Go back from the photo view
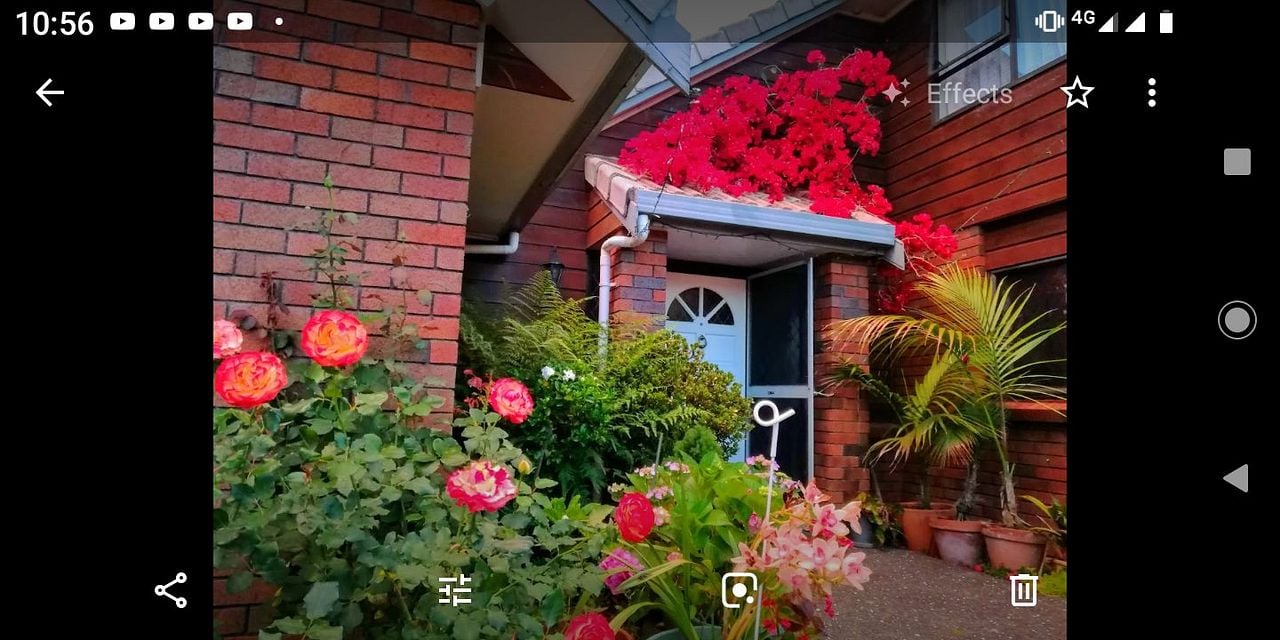The width and height of the screenshot is (1280, 640). tap(50, 93)
